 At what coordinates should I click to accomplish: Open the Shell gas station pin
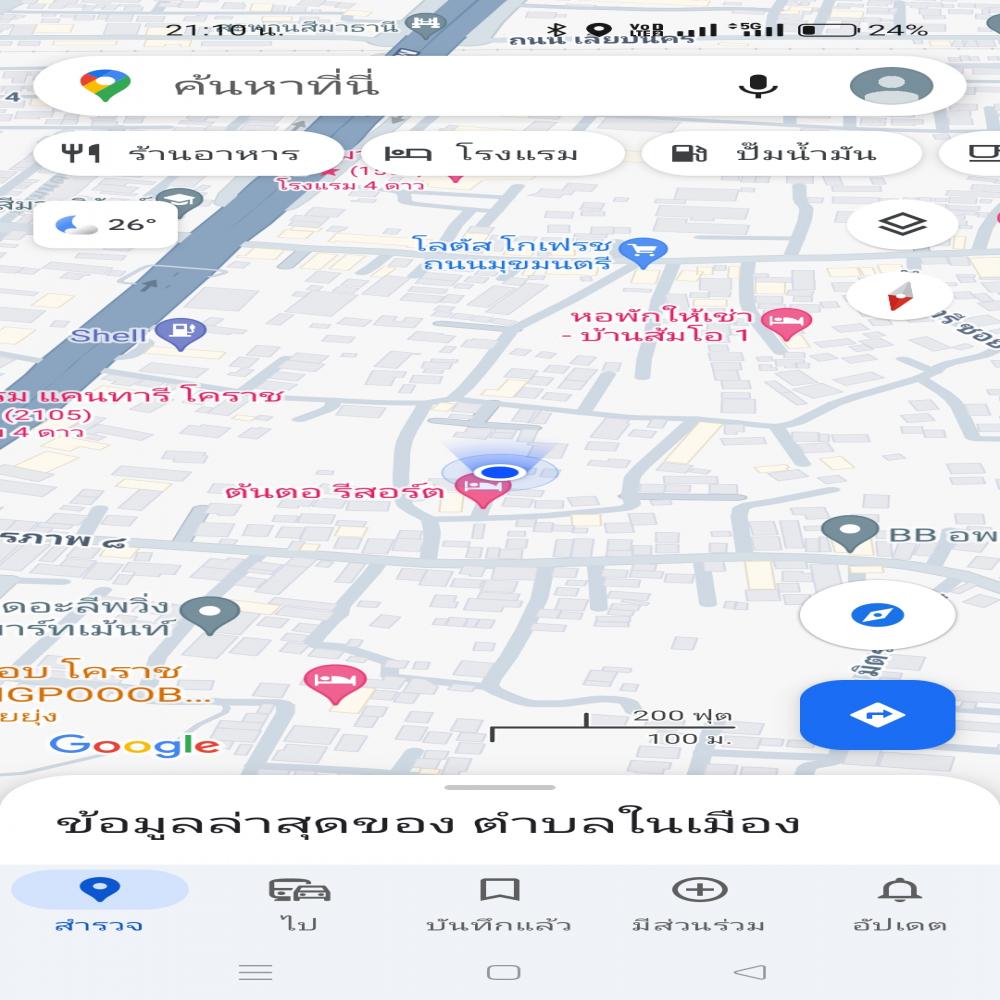[x=181, y=331]
